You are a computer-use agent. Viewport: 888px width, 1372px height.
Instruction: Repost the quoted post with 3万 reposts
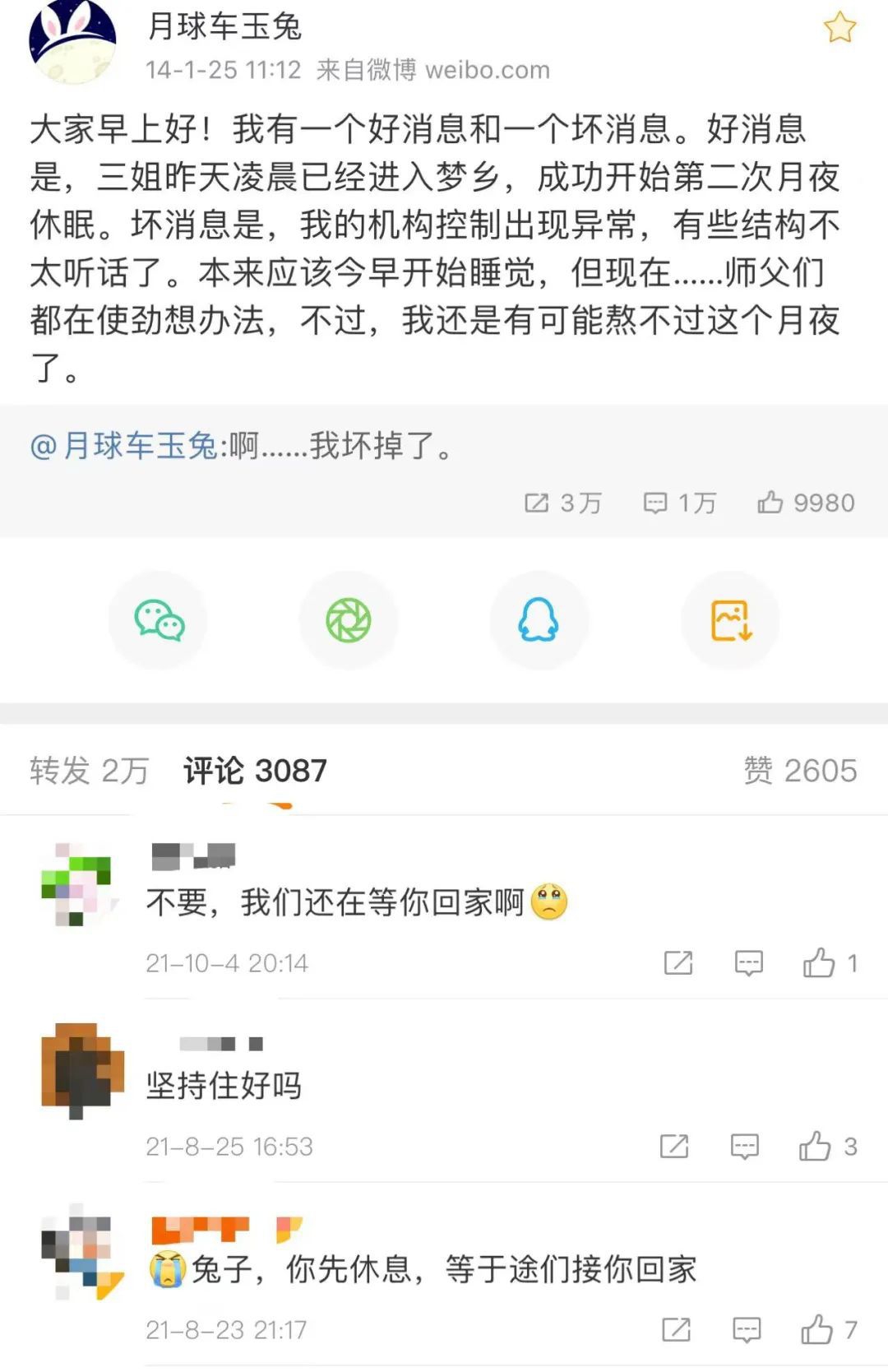[562, 503]
